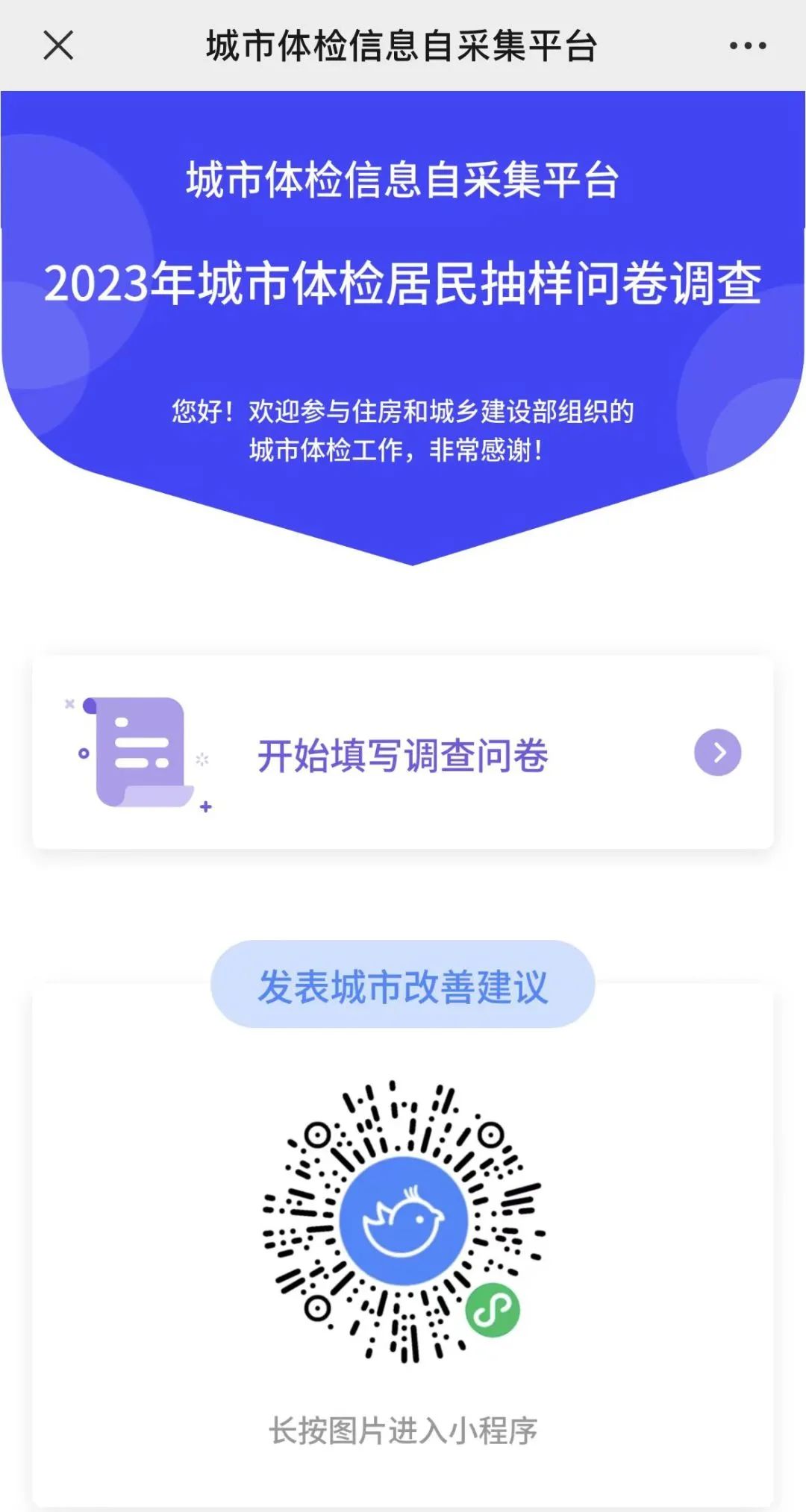Close the webview with the X icon
The height and width of the screenshot is (1512, 806).
click(58, 45)
